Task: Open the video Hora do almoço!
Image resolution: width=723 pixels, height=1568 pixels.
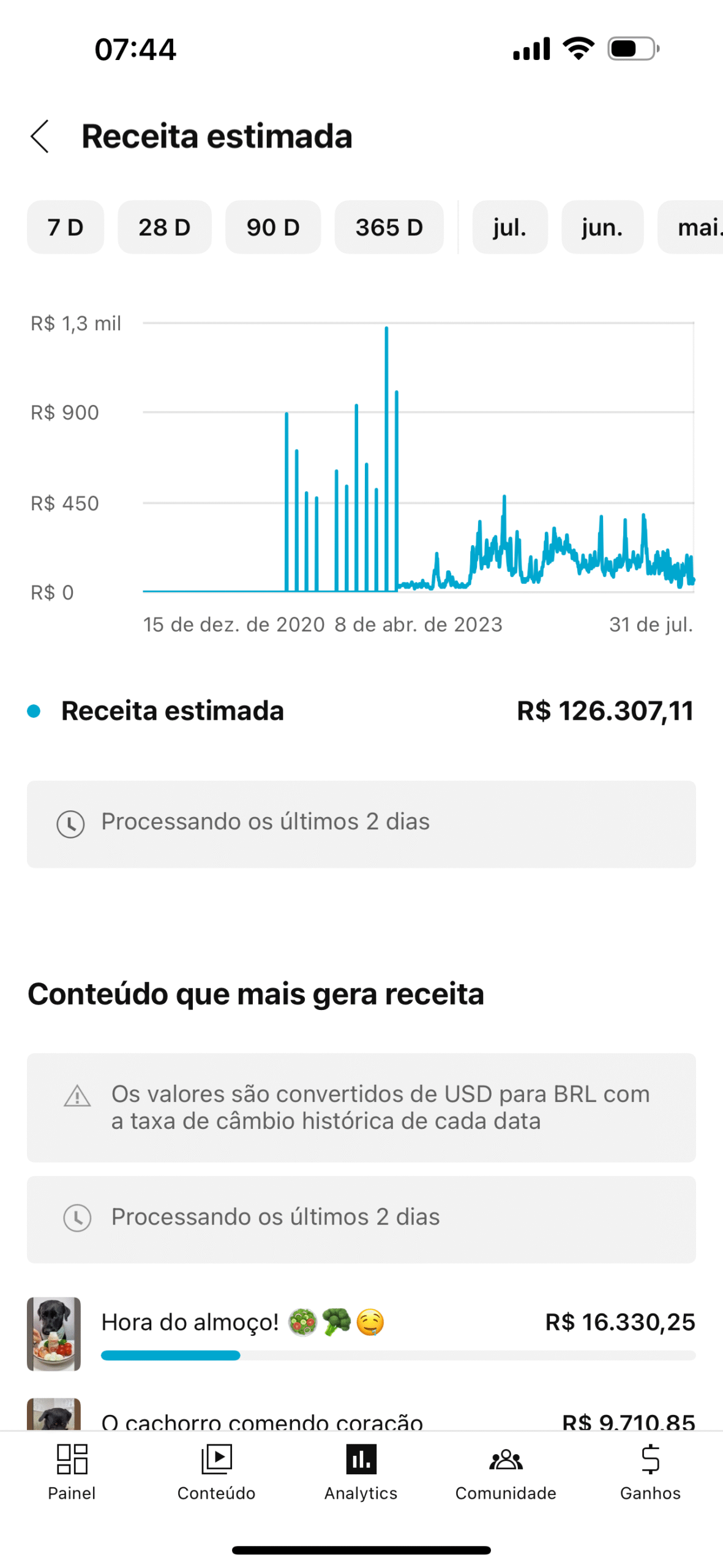Action: 361,1333
